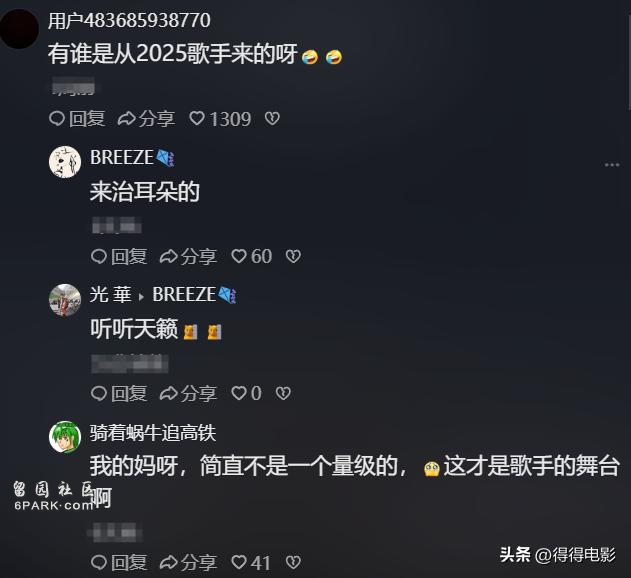Image resolution: width=631 pixels, height=578 pixels.
Task: Open BREEZE's profile avatar
Action: [x=65, y=162]
